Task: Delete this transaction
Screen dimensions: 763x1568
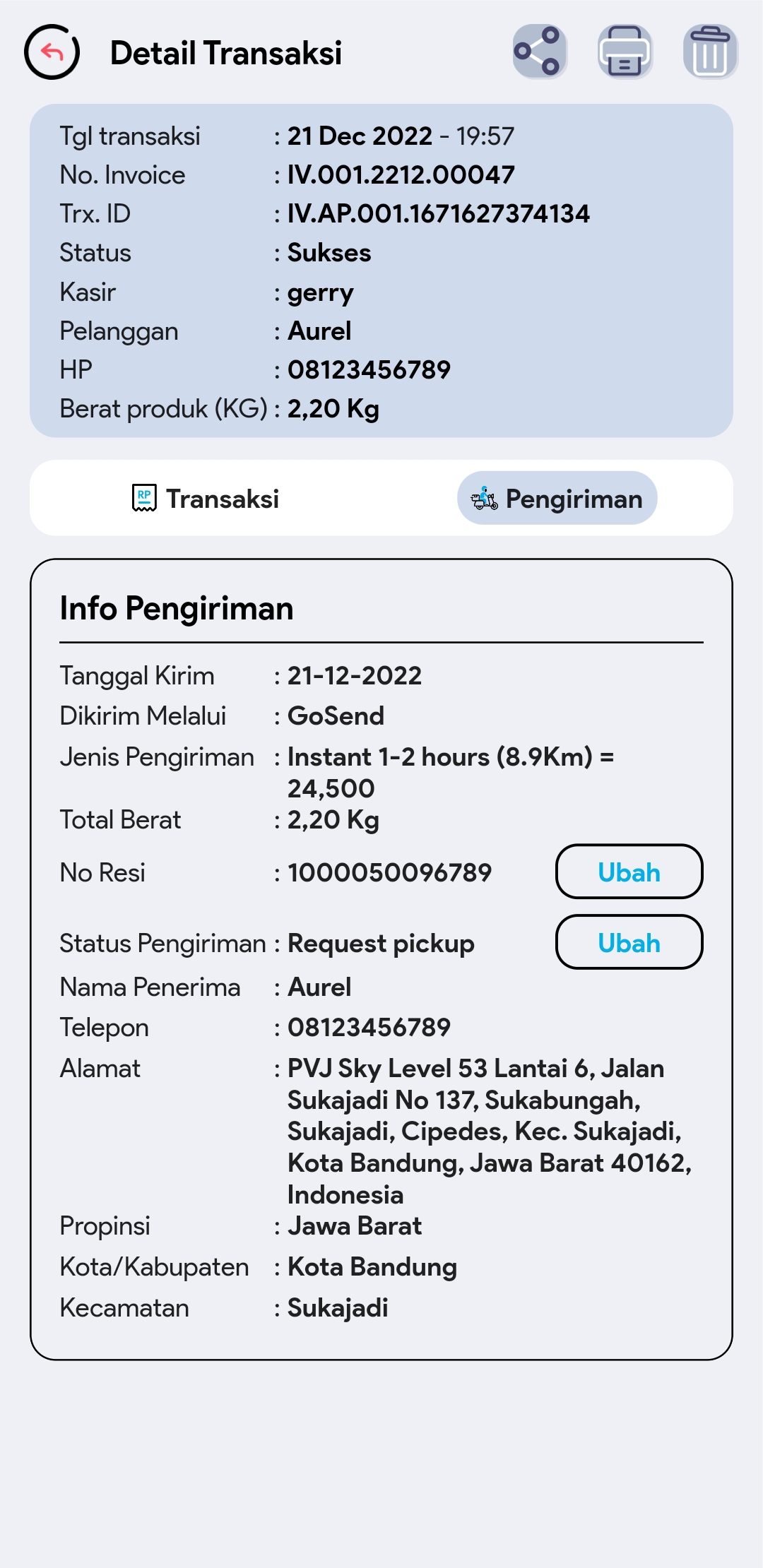Action: coord(710,52)
